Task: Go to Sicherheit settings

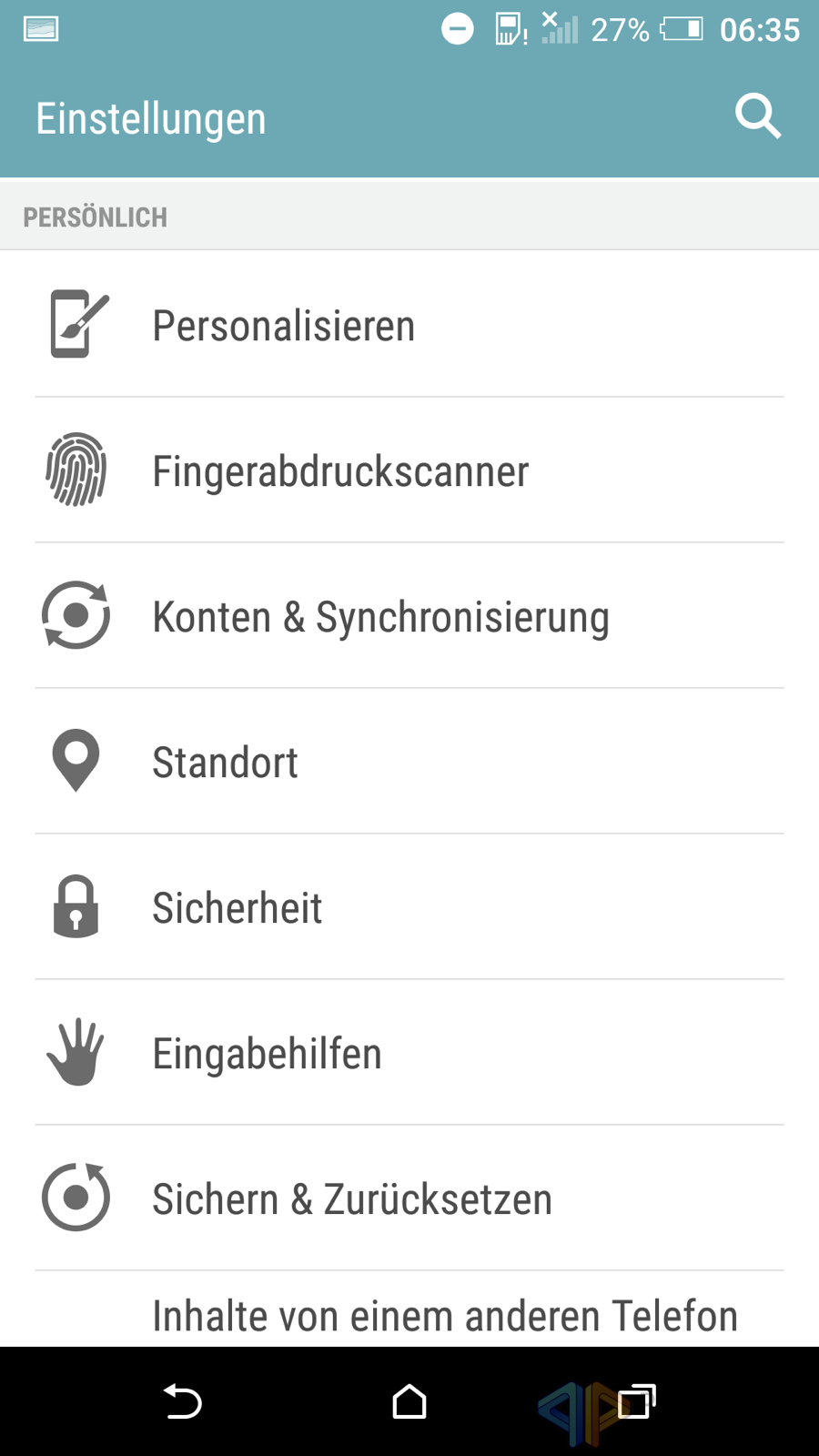Action: tap(409, 907)
